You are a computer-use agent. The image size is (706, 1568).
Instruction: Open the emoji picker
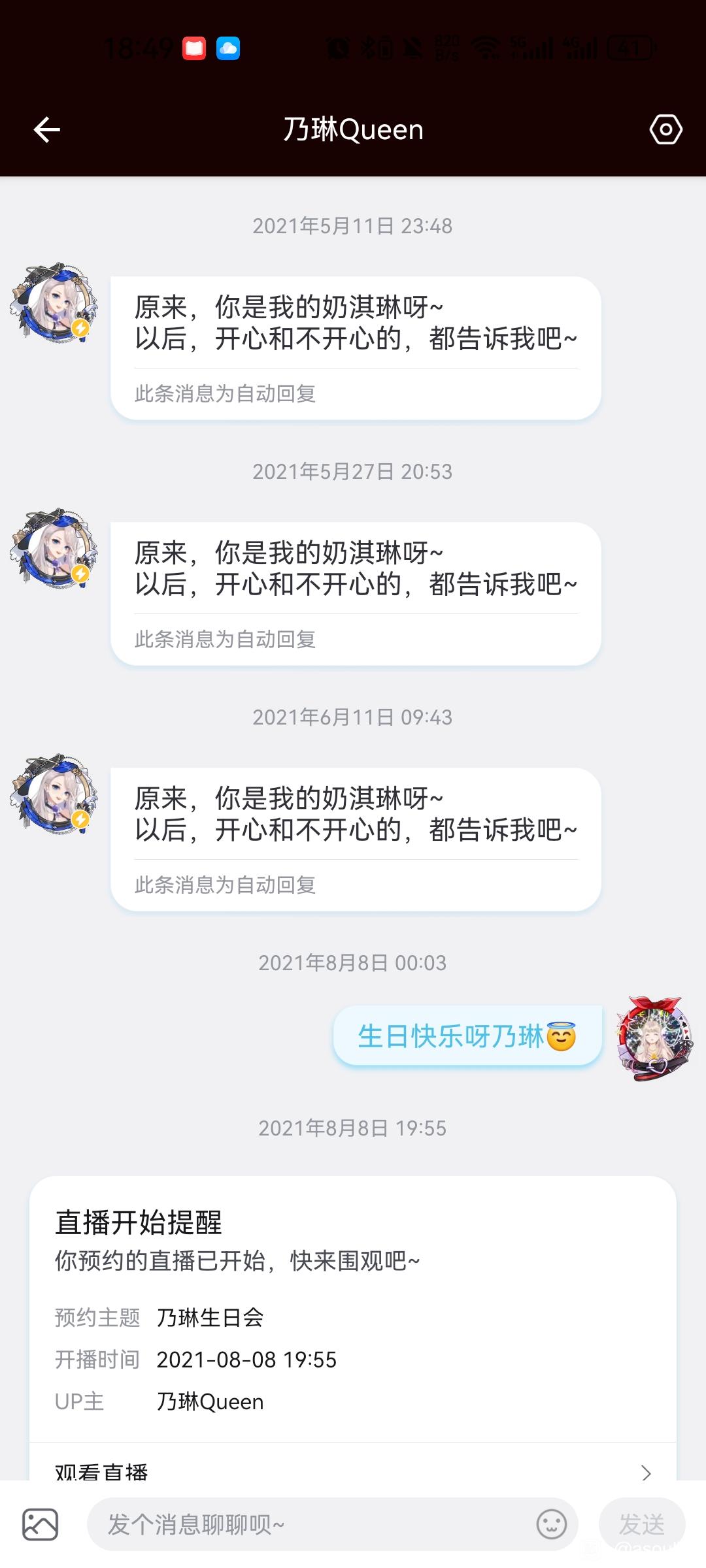pyautogui.click(x=551, y=1524)
